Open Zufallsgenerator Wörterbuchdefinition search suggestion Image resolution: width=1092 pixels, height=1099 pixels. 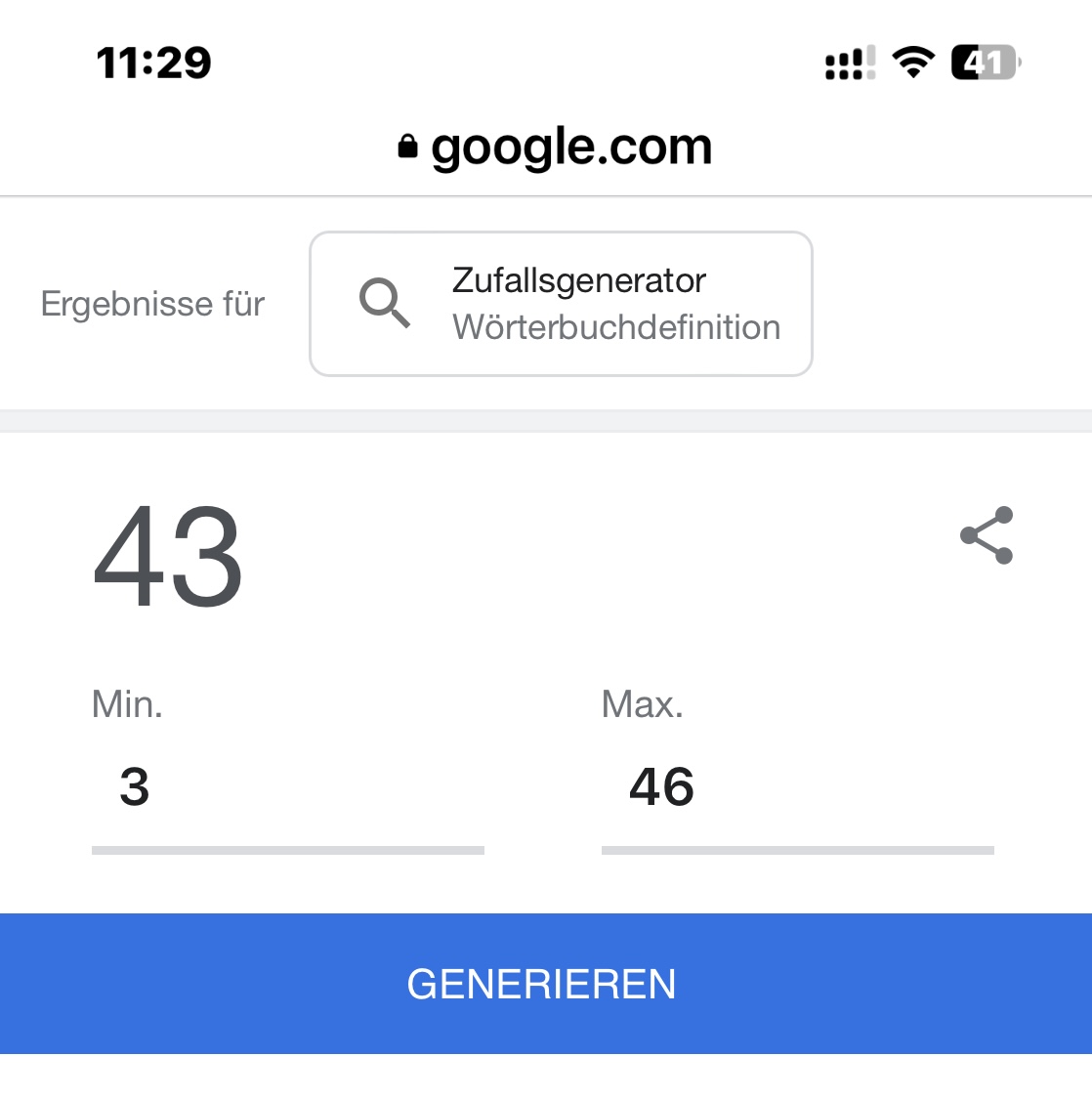(x=561, y=304)
